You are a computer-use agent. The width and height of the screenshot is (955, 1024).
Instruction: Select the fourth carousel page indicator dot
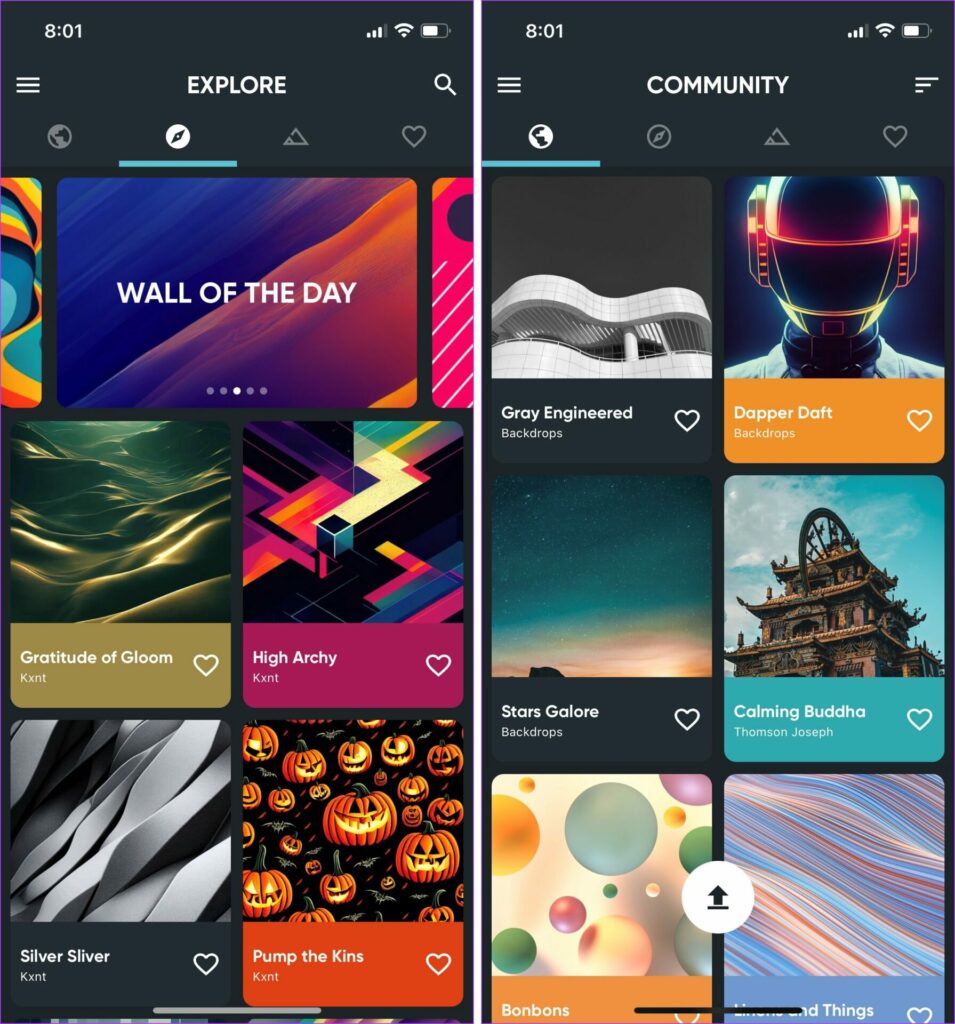(249, 389)
